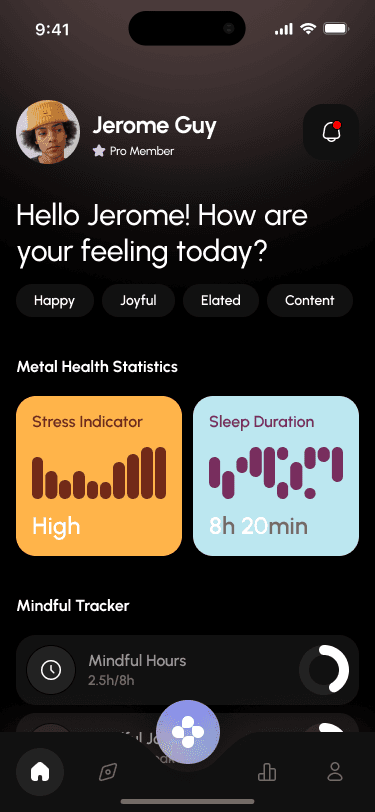
Task: Switch to the profile tab
Action: pos(335,772)
